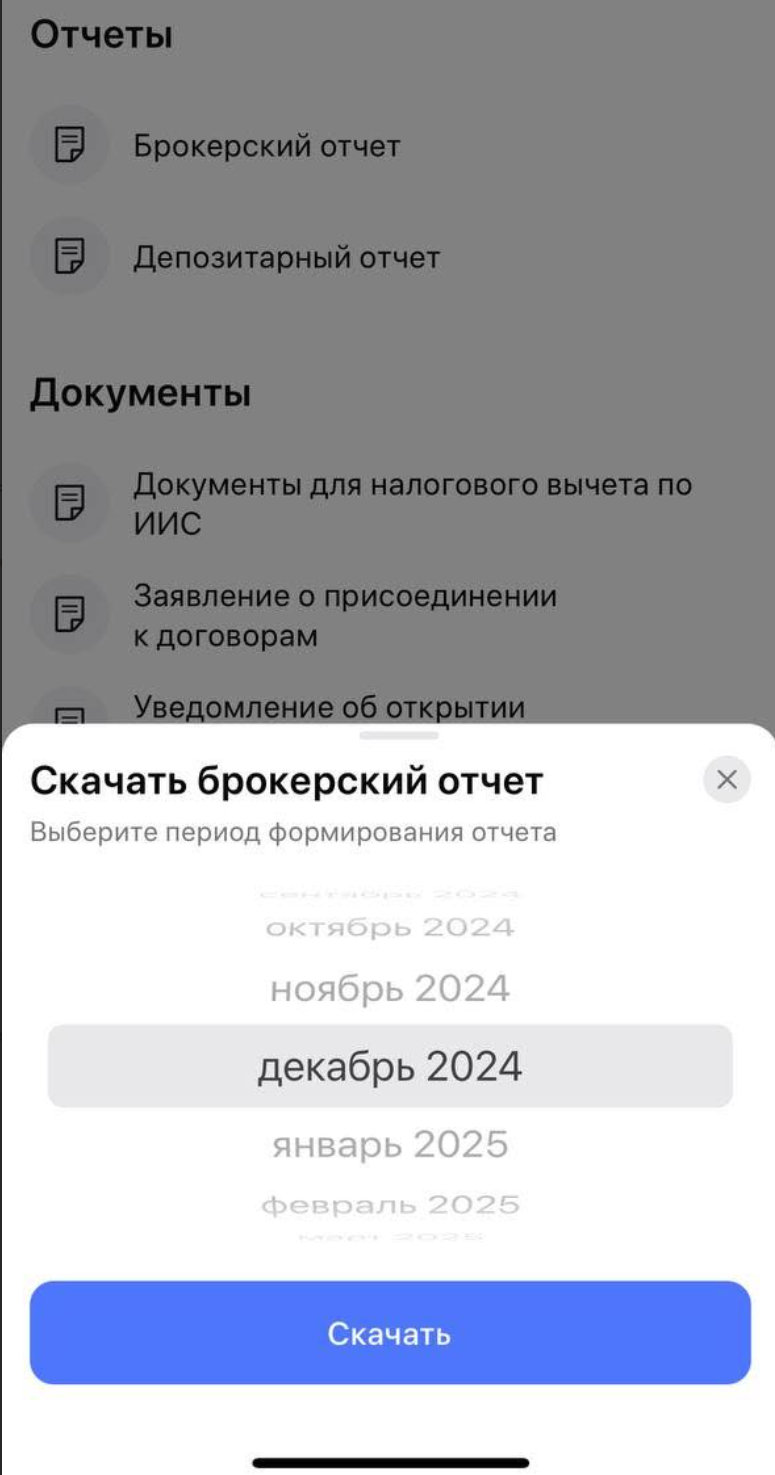Open Депозитарный отчет row
This screenshot has height=1475, width=775.
click(x=286, y=258)
